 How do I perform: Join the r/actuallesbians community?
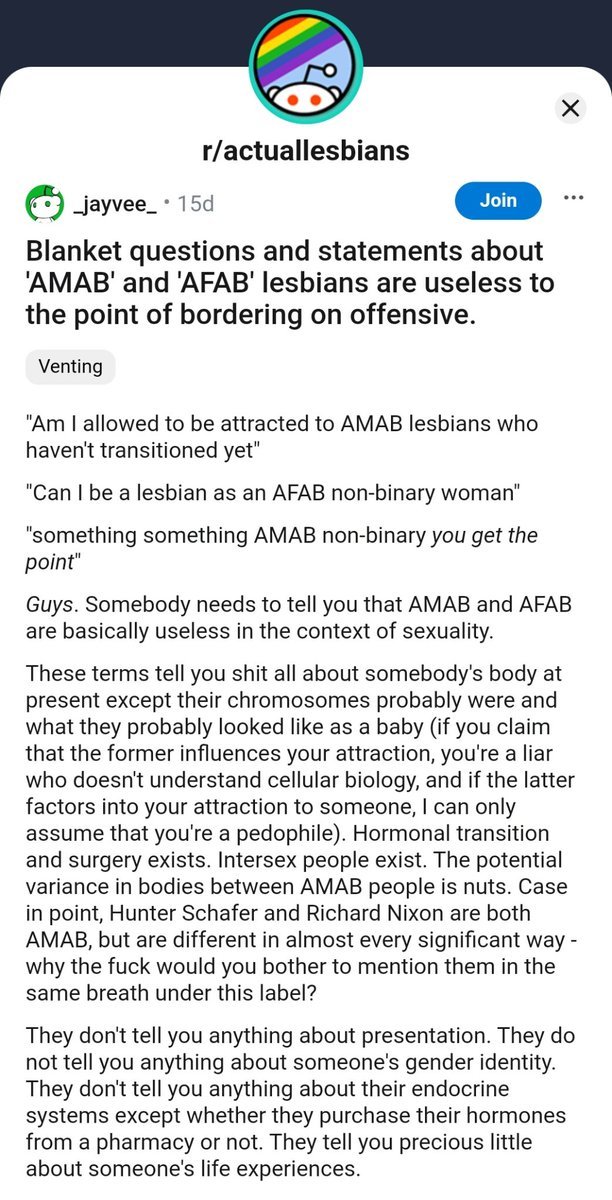click(497, 200)
